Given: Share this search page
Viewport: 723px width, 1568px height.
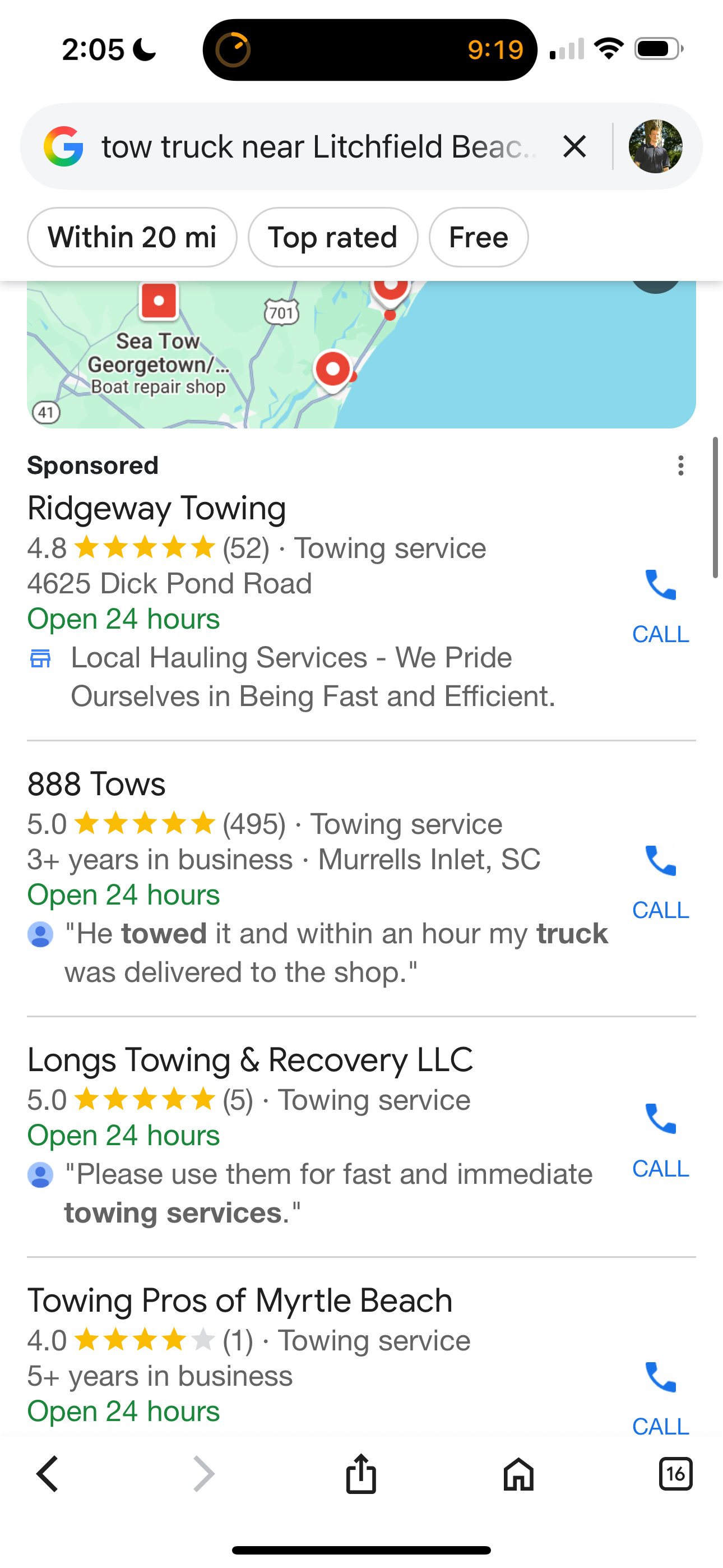Looking at the screenshot, I should coord(361,1474).
